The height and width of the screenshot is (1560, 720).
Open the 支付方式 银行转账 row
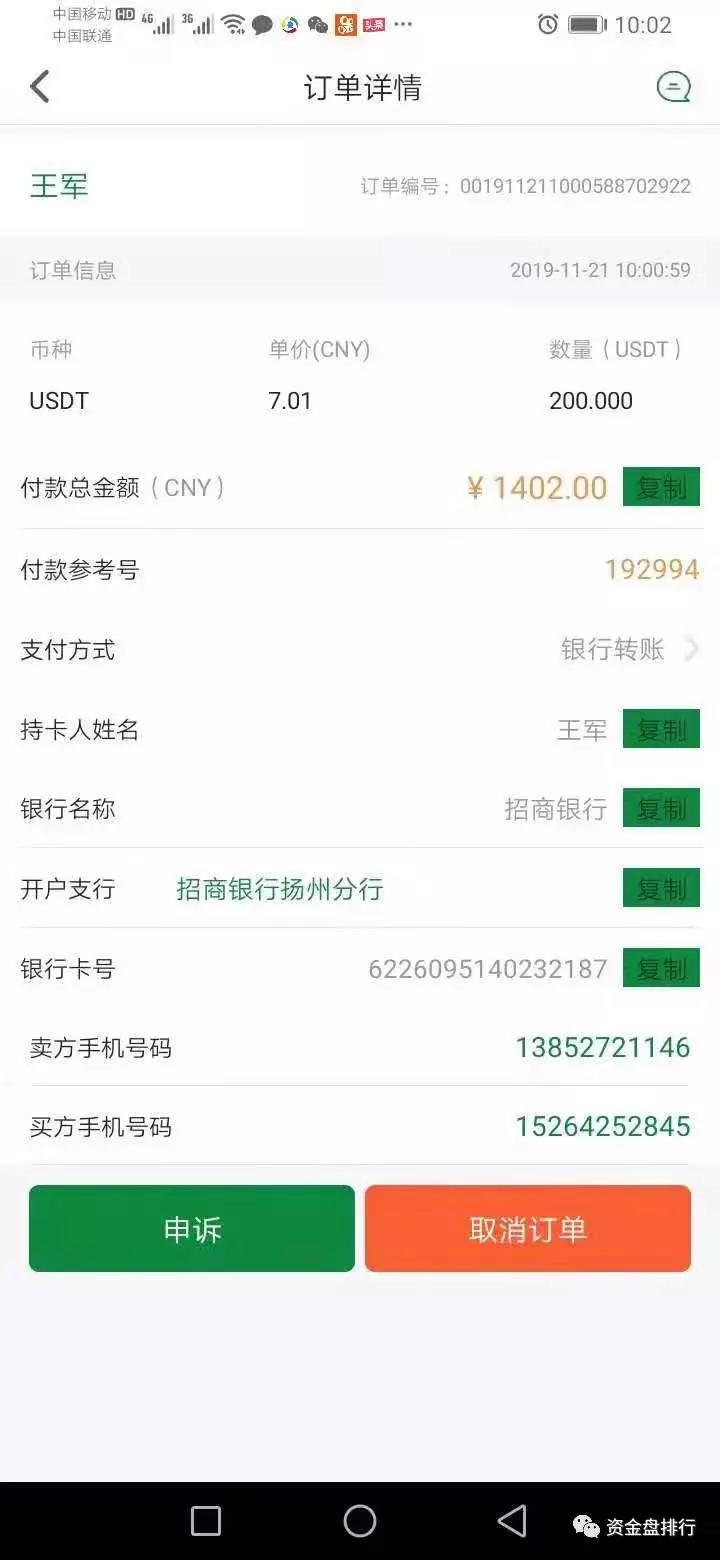(360, 650)
